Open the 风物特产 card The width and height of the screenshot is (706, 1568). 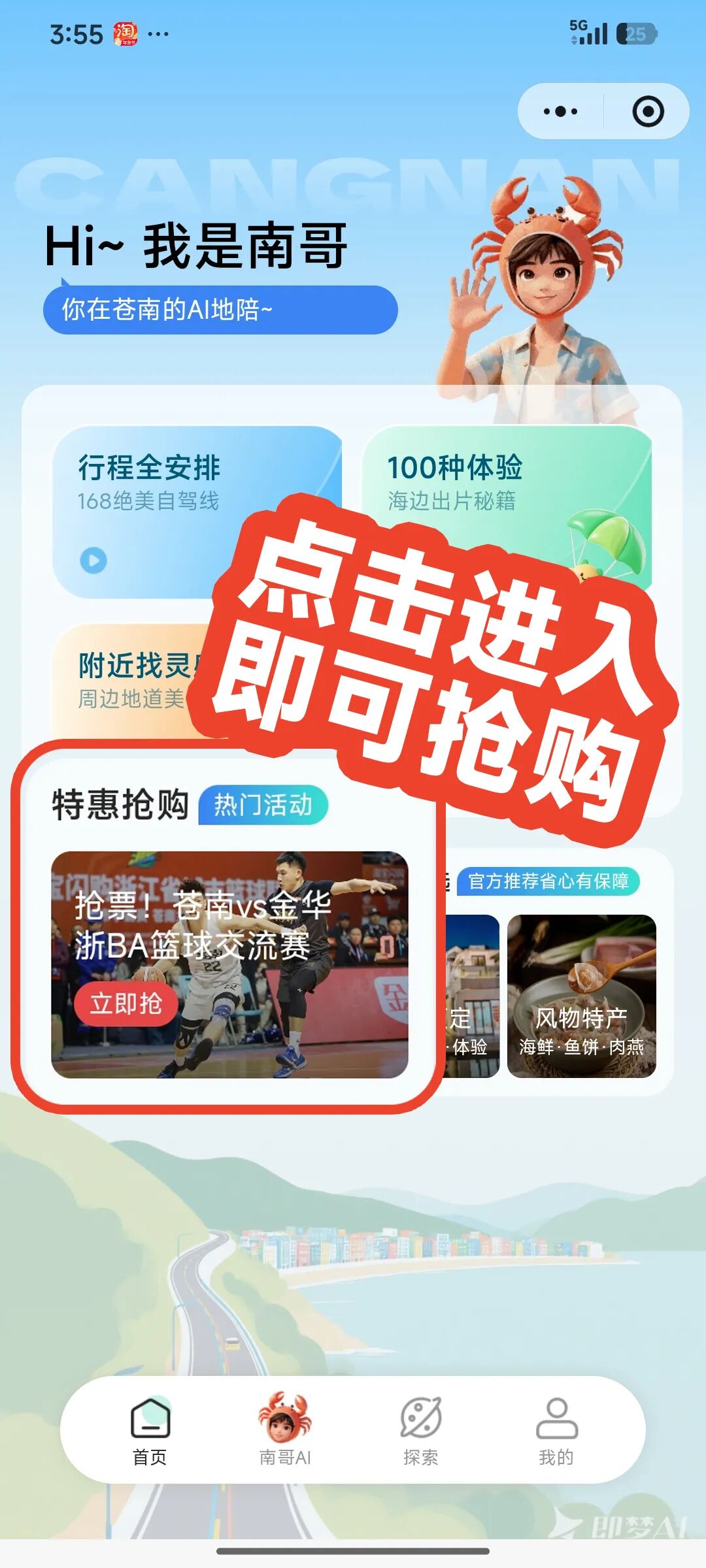click(x=581, y=996)
